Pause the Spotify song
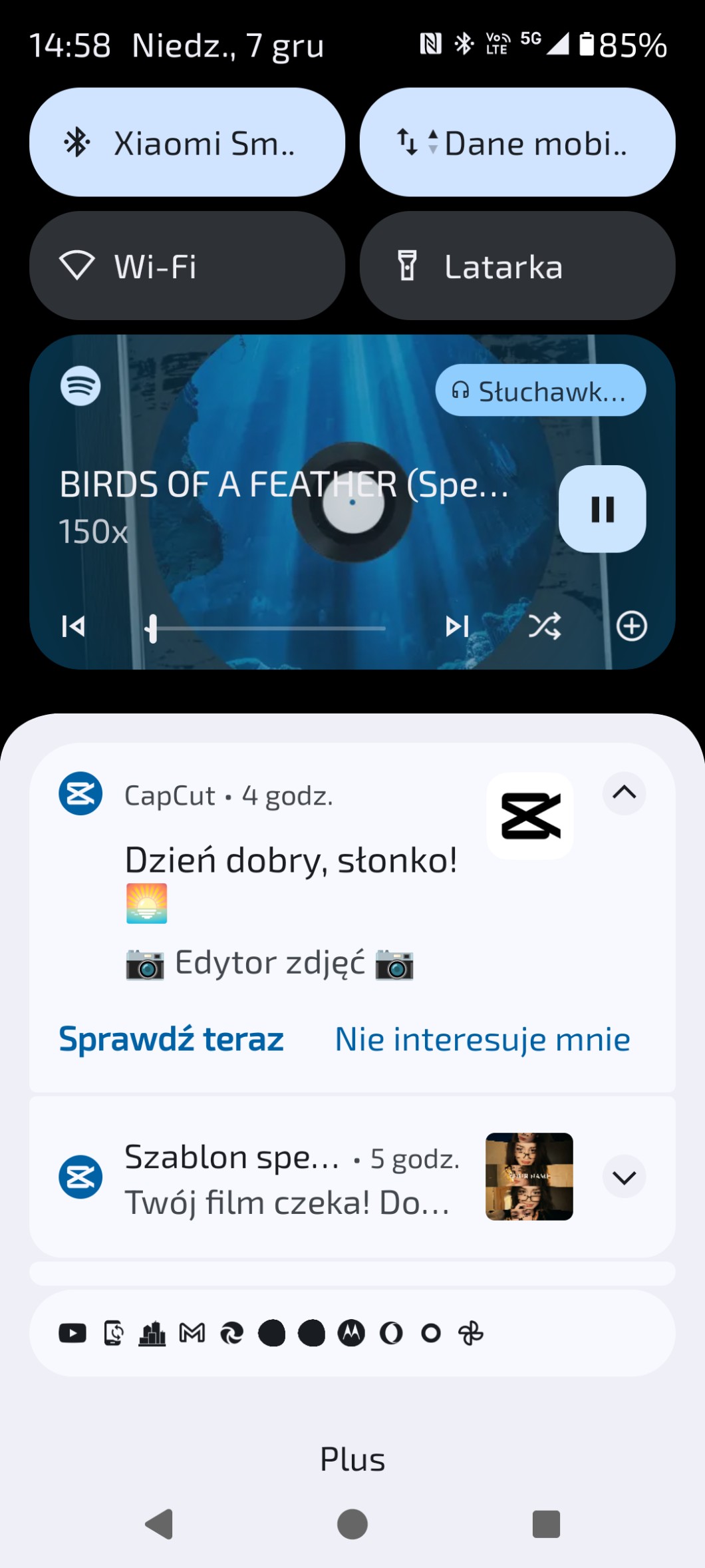705x1568 pixels. (x=602, y=509)
